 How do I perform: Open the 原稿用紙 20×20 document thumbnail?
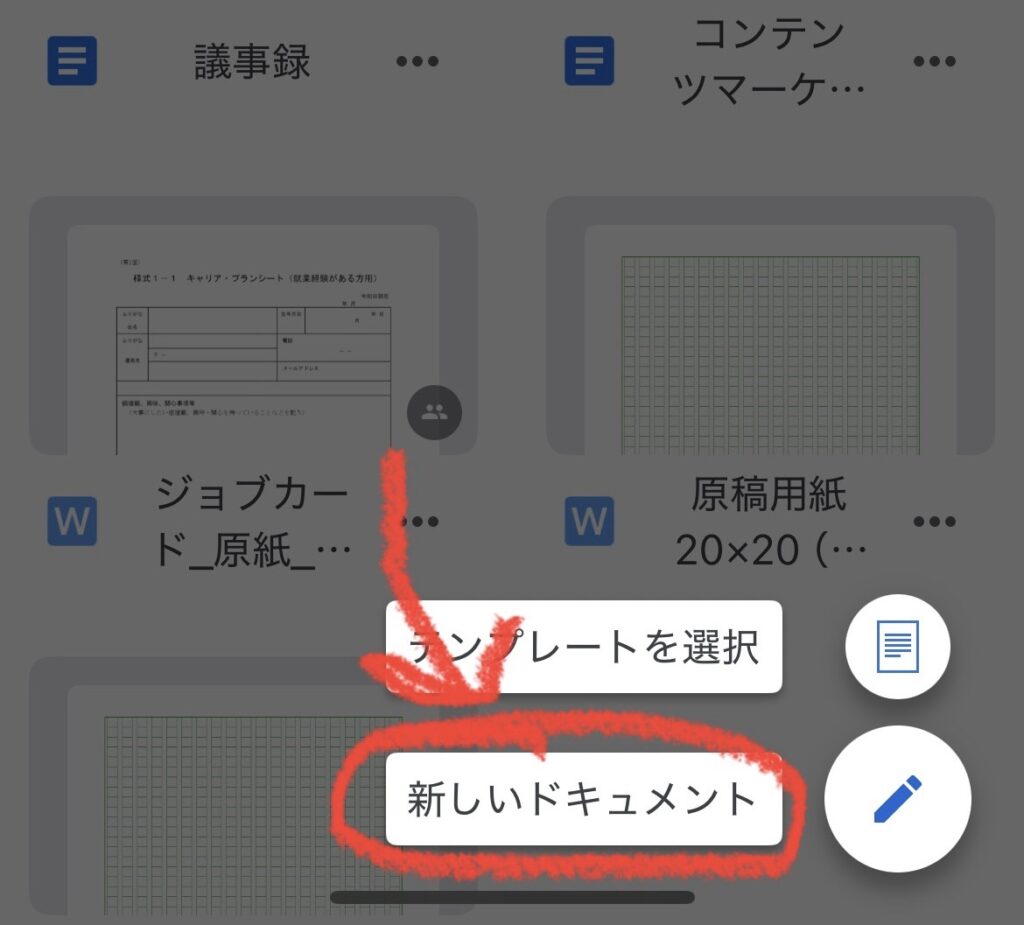(x=770, y=330)
